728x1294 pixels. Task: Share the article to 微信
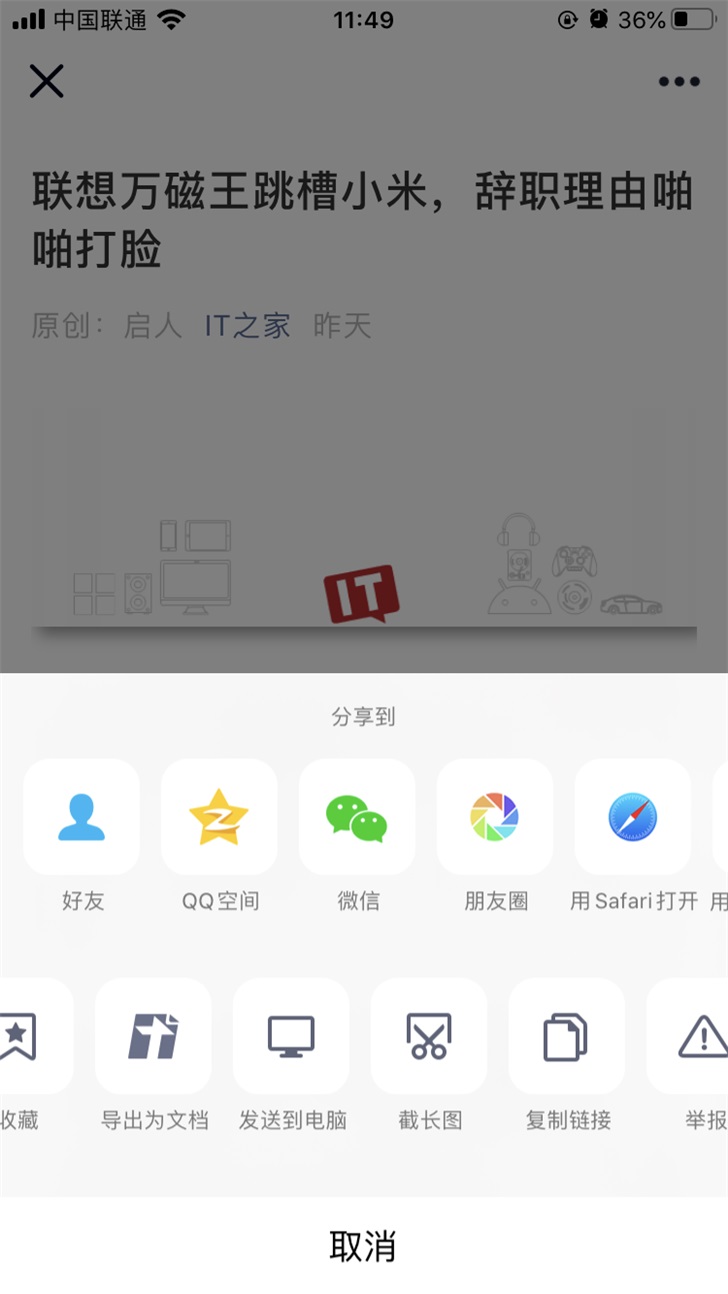tap(357, 817)
